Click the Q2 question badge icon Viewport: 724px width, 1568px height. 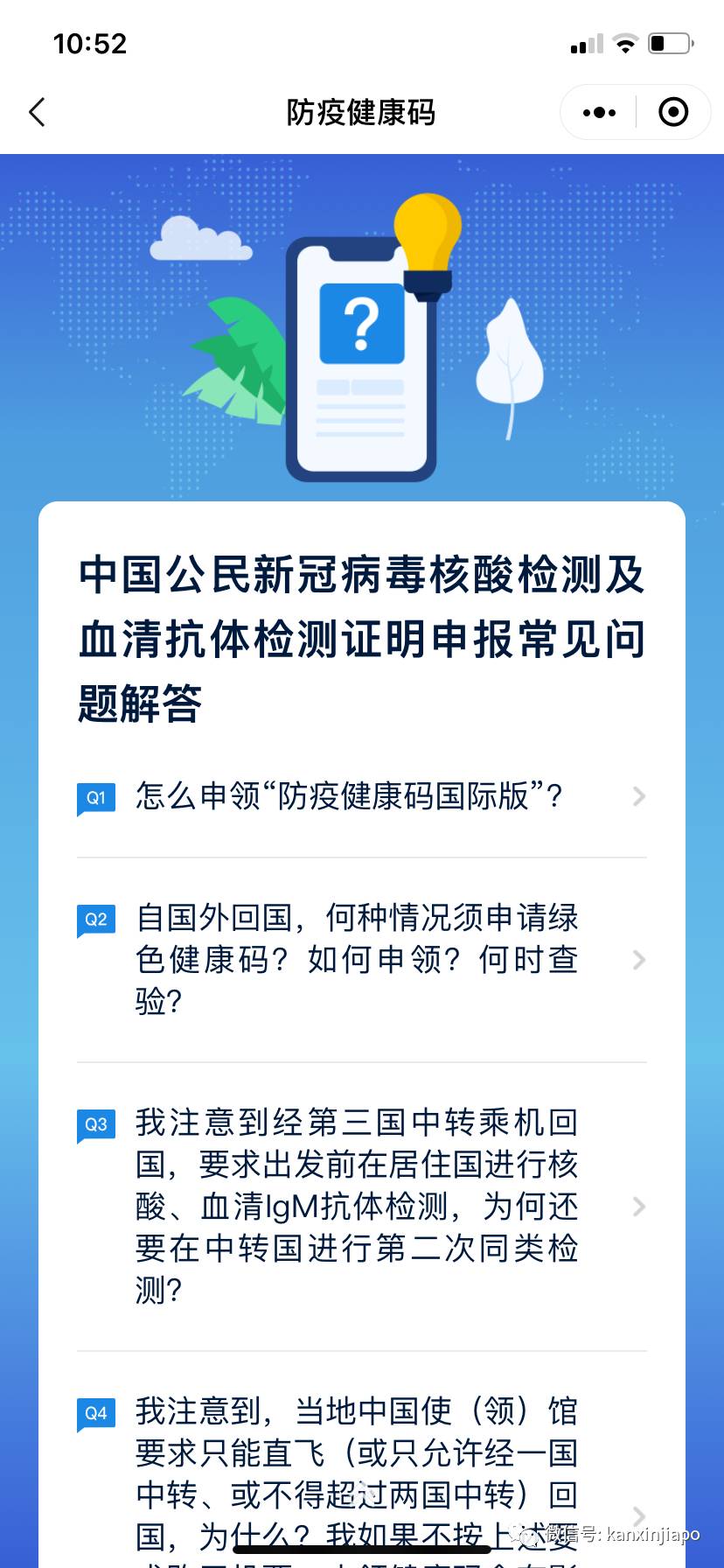coord(95,919)
